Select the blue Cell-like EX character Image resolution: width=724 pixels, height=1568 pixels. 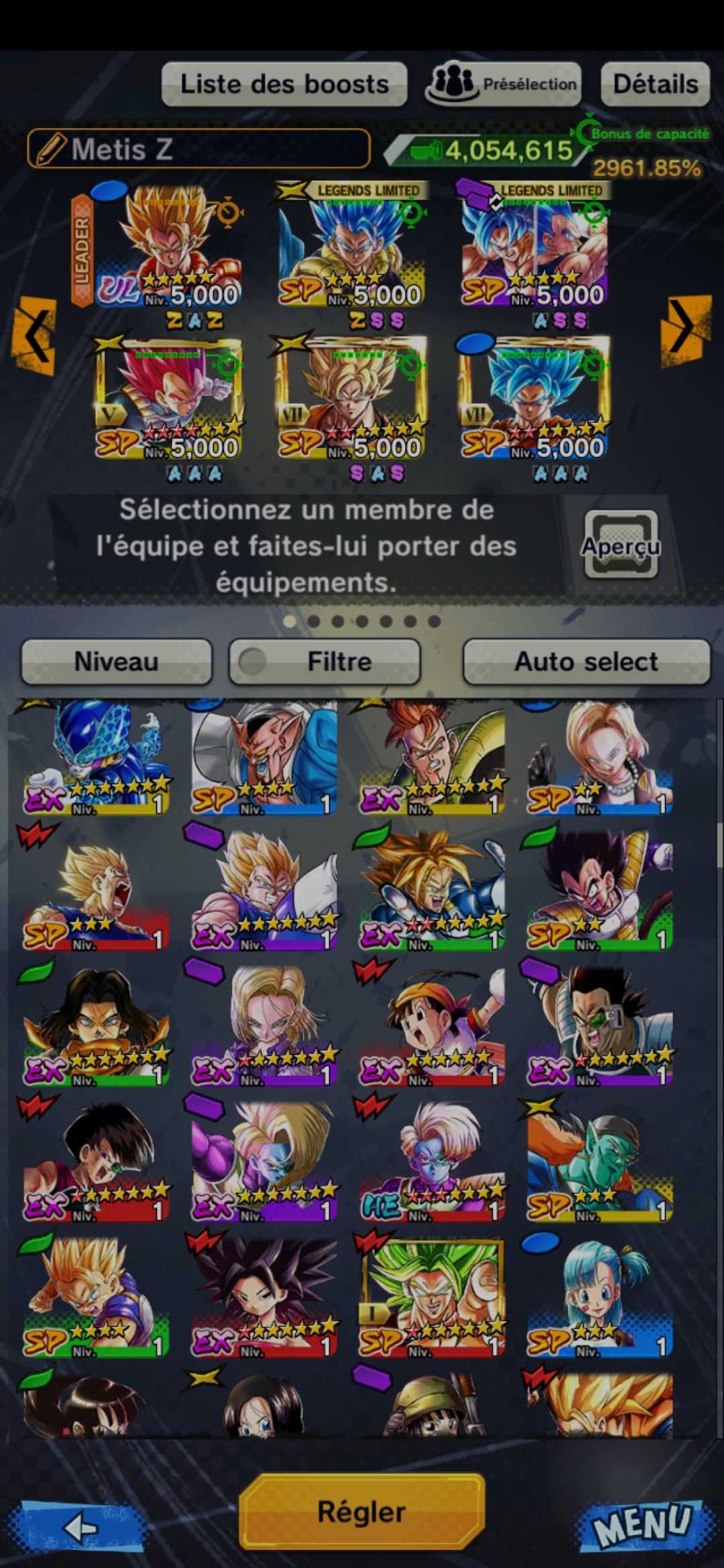[97, 757]
